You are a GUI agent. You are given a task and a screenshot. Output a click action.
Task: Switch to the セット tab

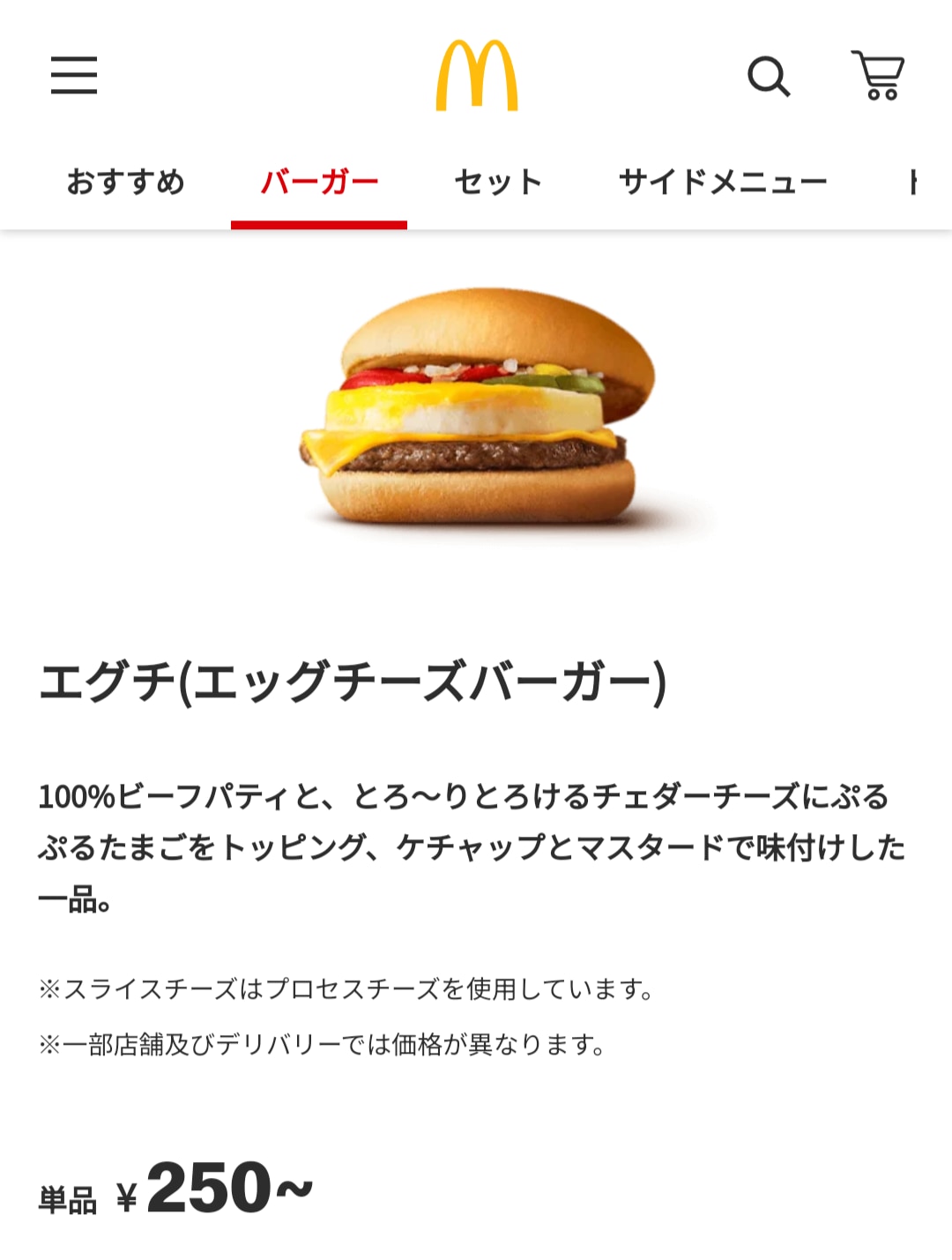498,183
